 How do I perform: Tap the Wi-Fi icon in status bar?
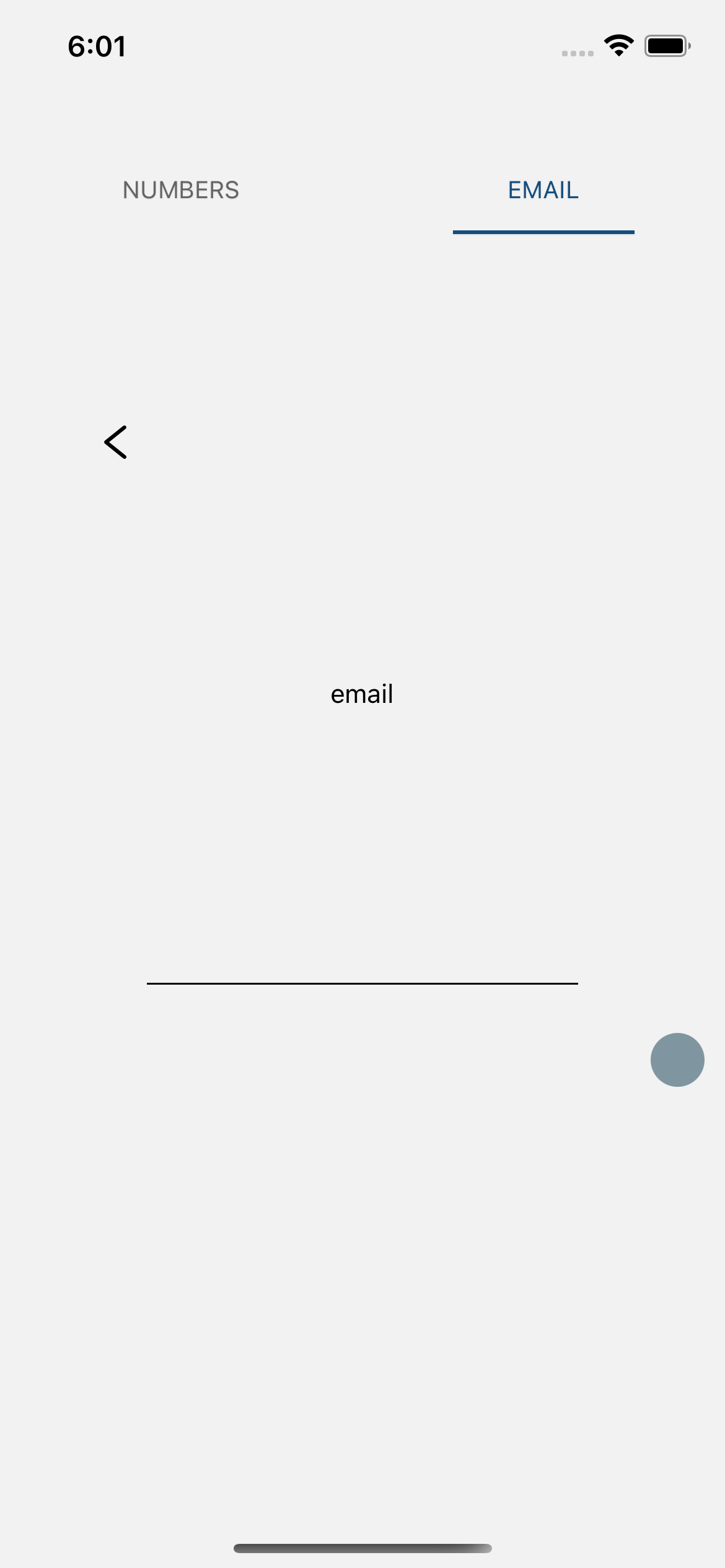pyautogui.click(x=618, y=44)
